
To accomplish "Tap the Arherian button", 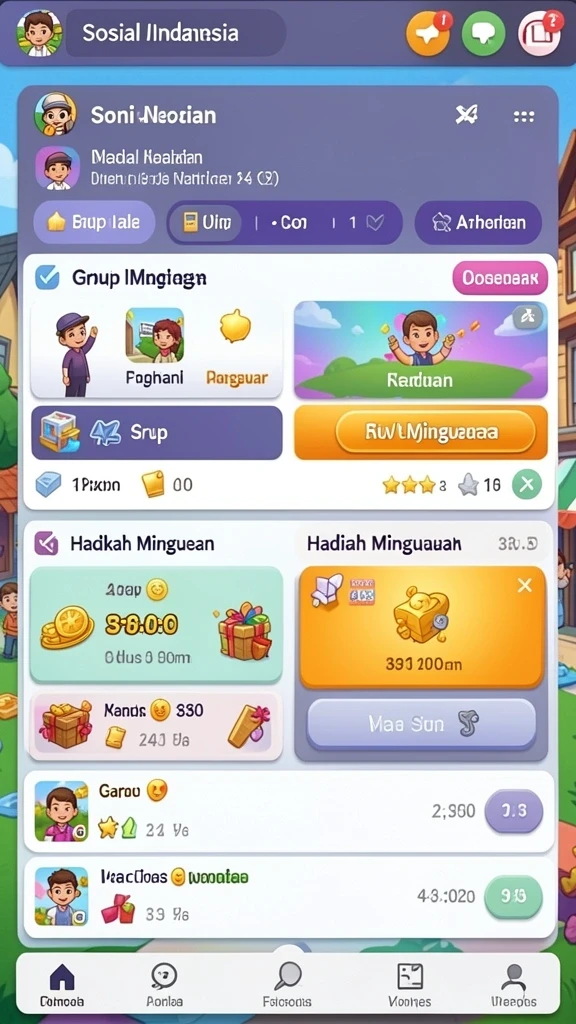I will [478, 223].
